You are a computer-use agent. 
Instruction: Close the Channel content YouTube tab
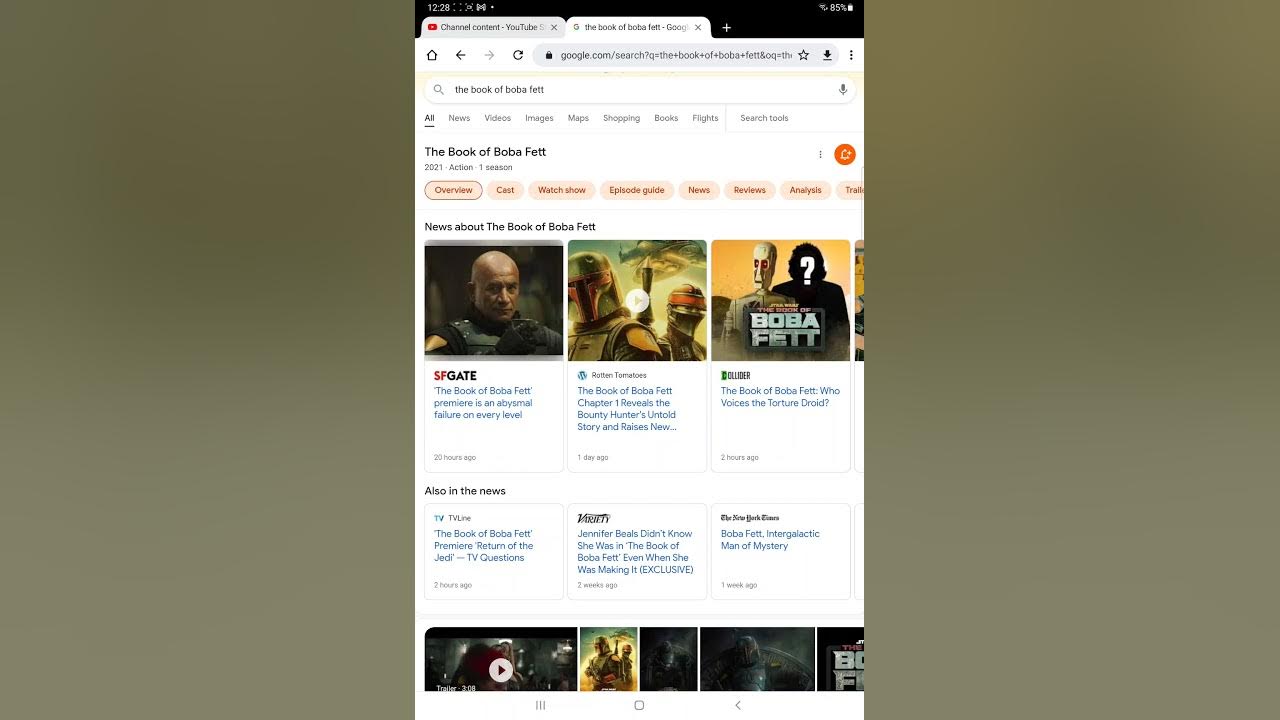pyautogui.click(x=554, y=28)
